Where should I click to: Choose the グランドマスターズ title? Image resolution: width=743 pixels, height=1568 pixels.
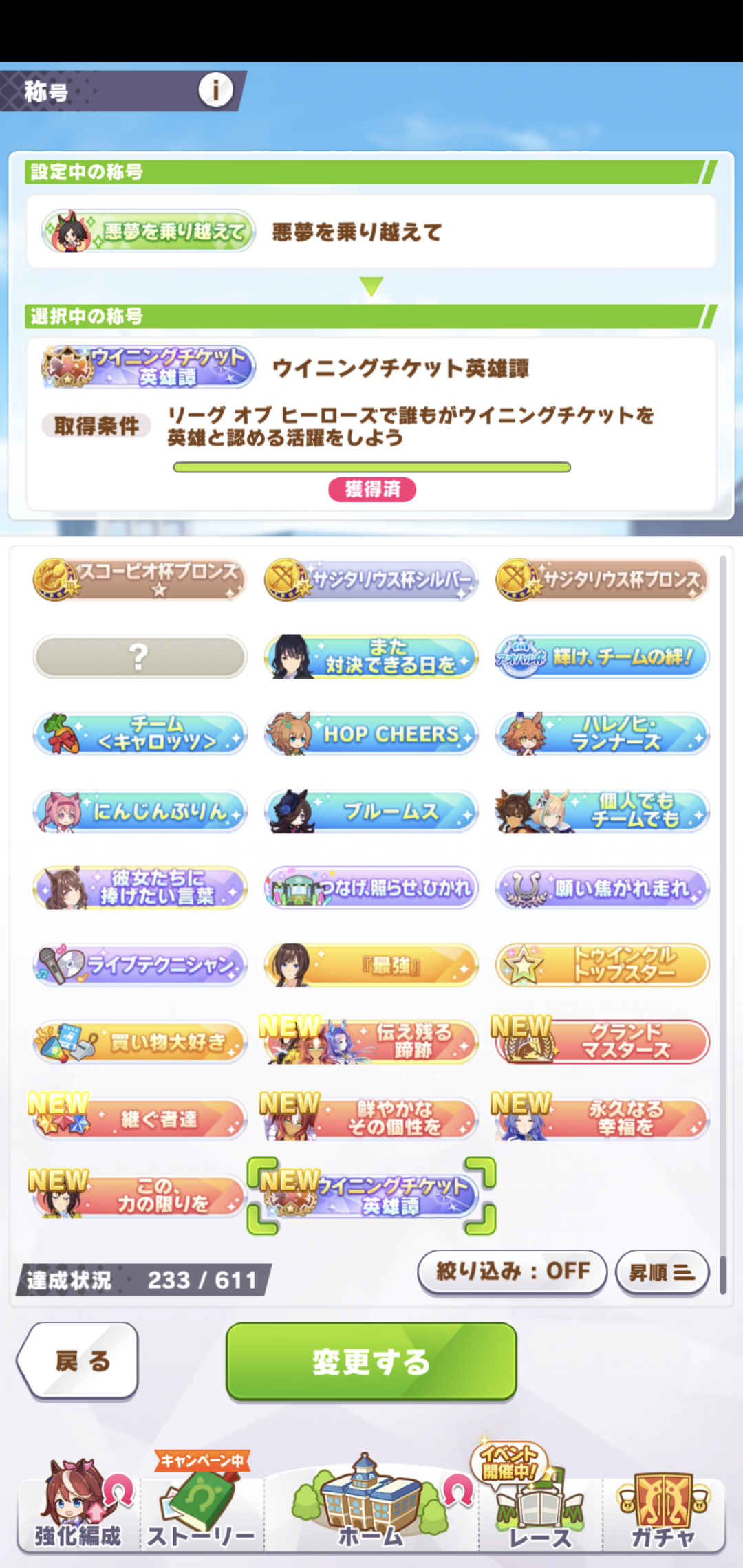point(602,1042)
